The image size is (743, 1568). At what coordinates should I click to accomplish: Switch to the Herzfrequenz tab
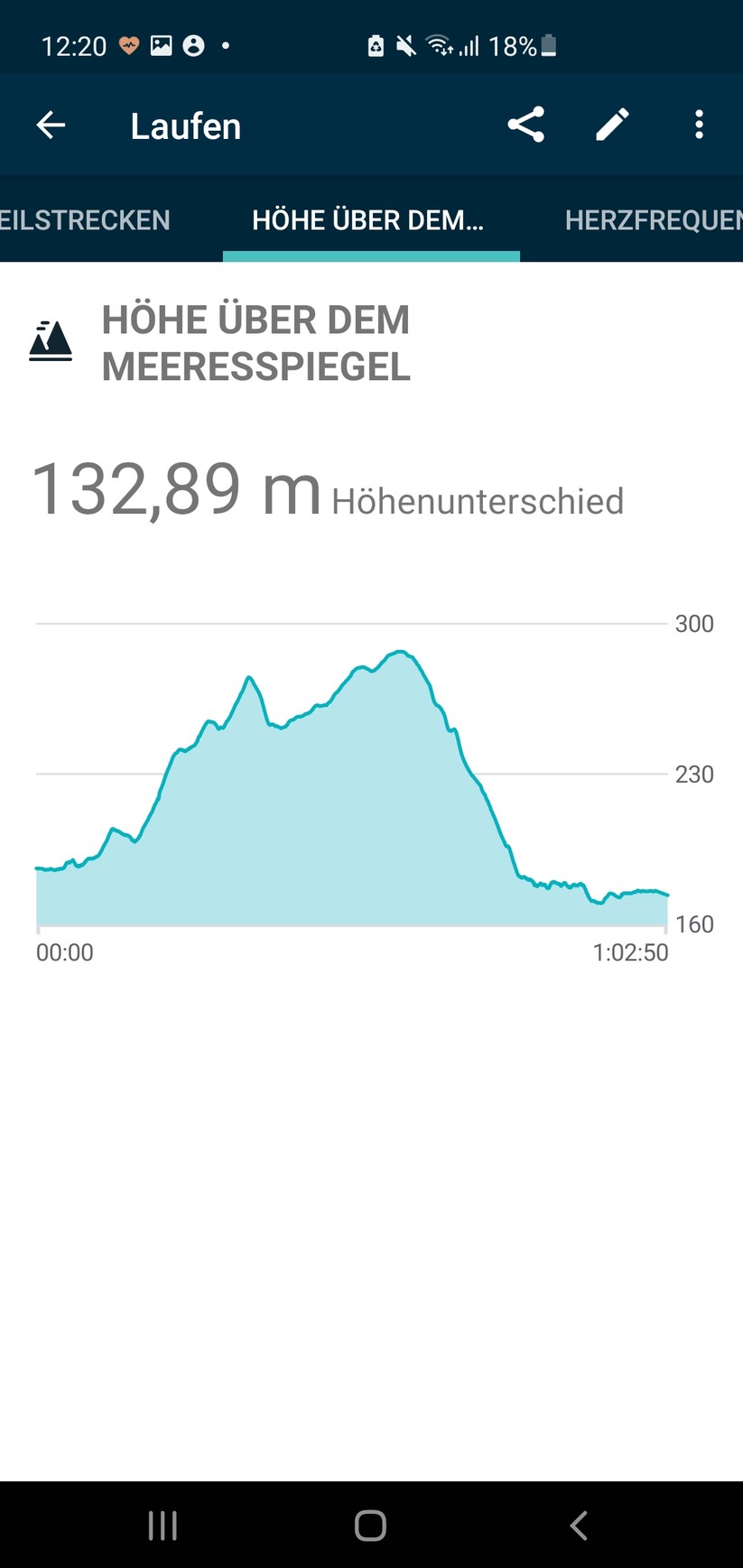pos(652,220)
